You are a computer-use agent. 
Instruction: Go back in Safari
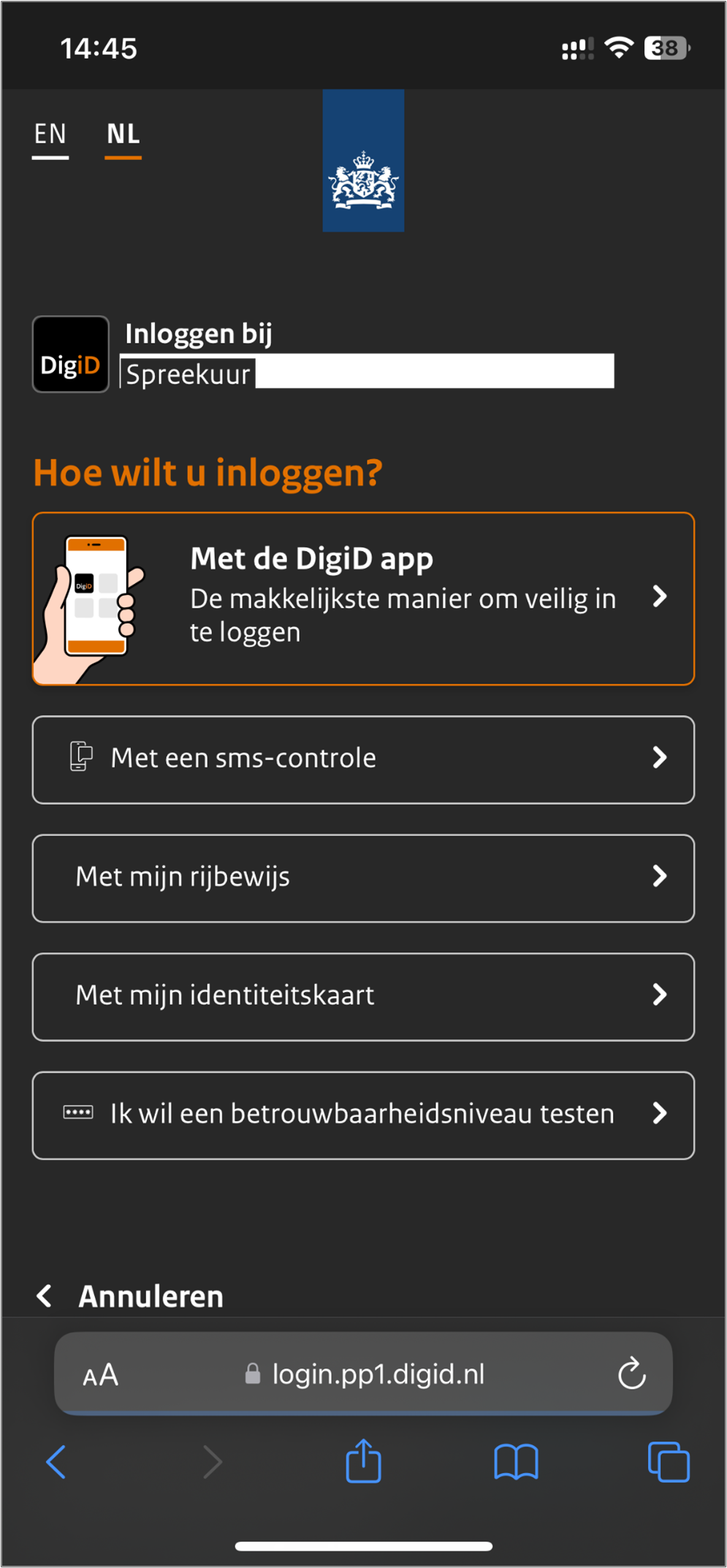[x=56, y=1462]
